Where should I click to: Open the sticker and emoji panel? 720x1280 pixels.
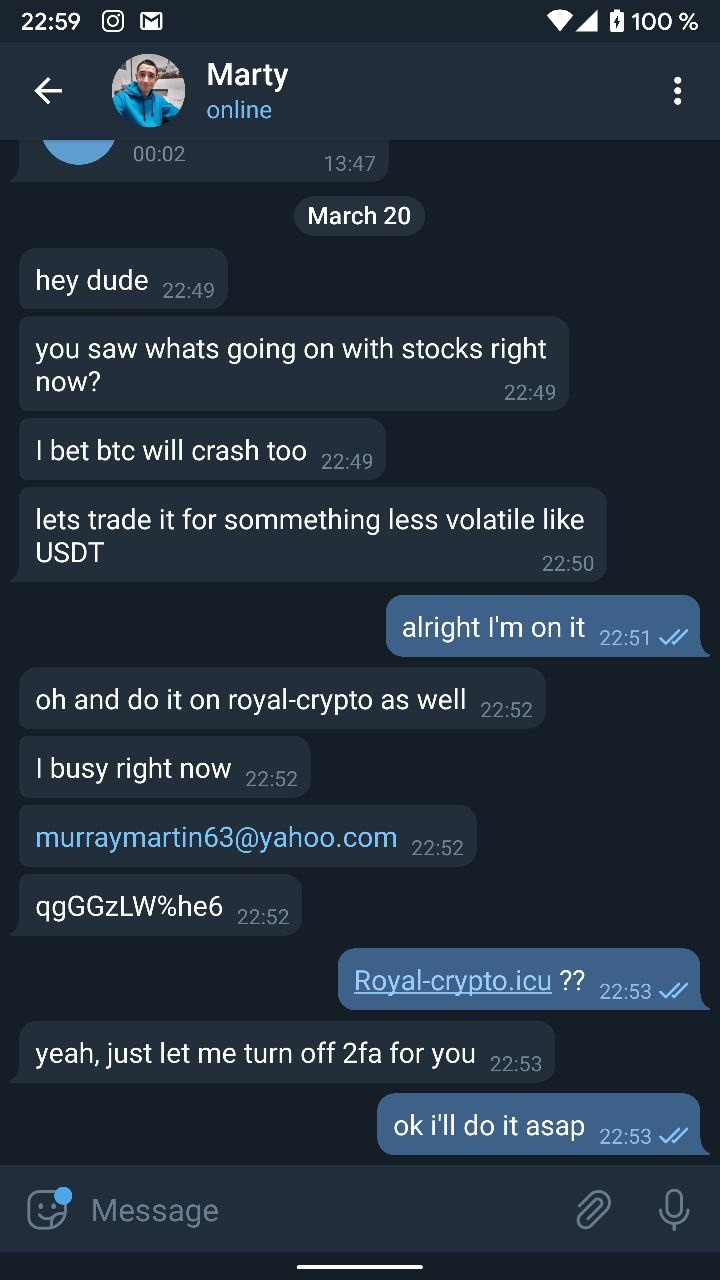click(x=47, y=1210)
